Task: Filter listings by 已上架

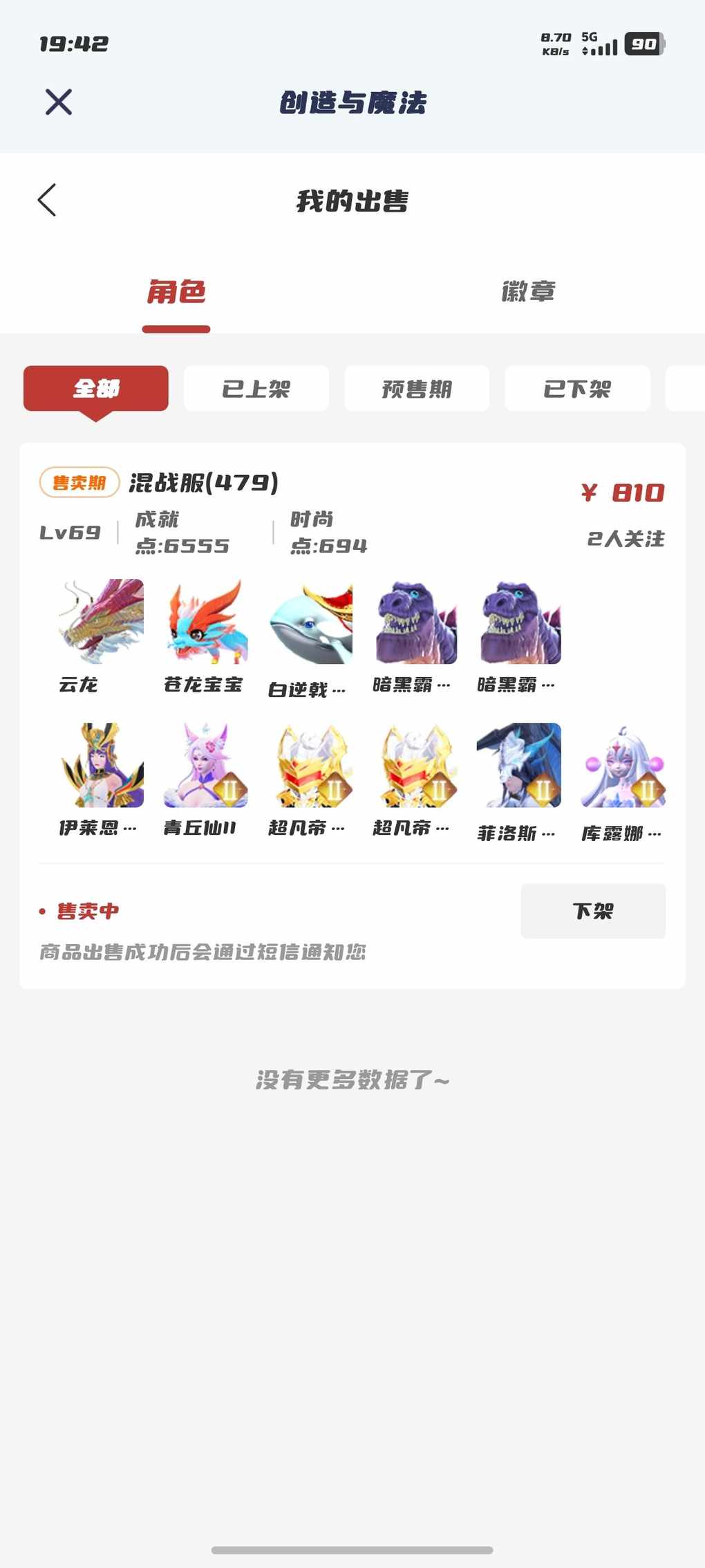Action: pyautogui.click(x=256, y=389)
